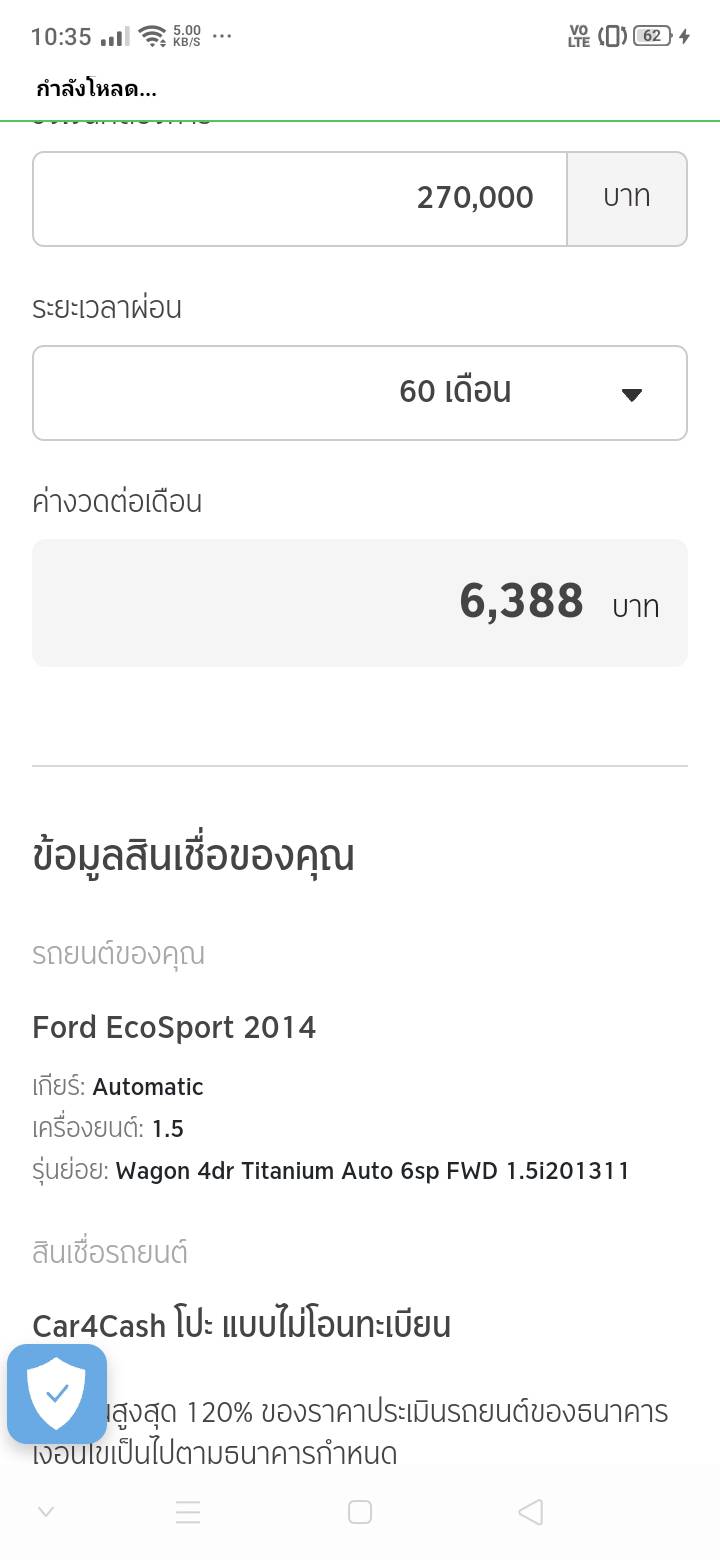Open the 60 เดือน installment period dropdown
Screen dimensions: 720x1560
click(360, 392)
